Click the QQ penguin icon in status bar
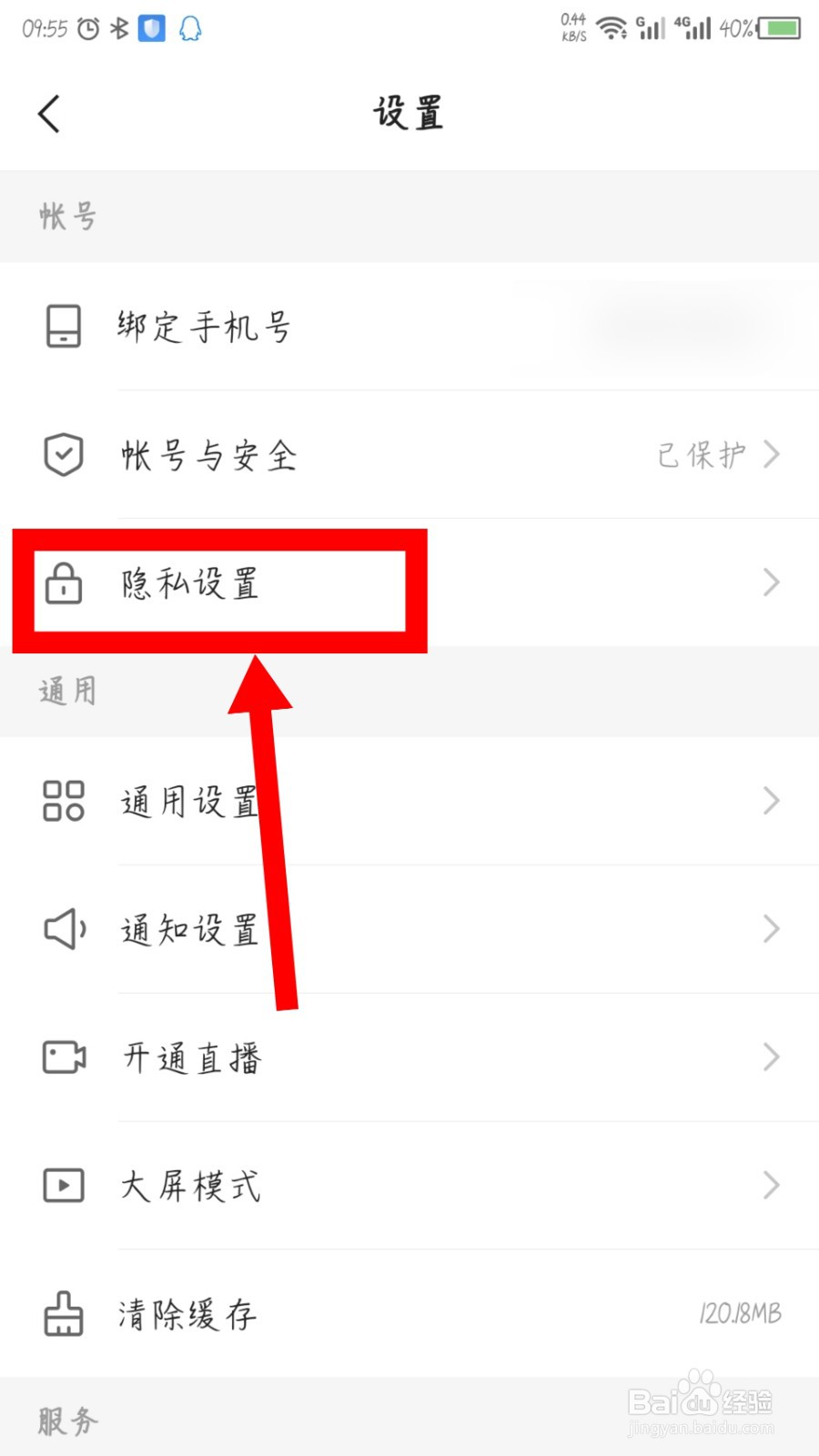Screen dimensions: 819x1456 [189, 28]
